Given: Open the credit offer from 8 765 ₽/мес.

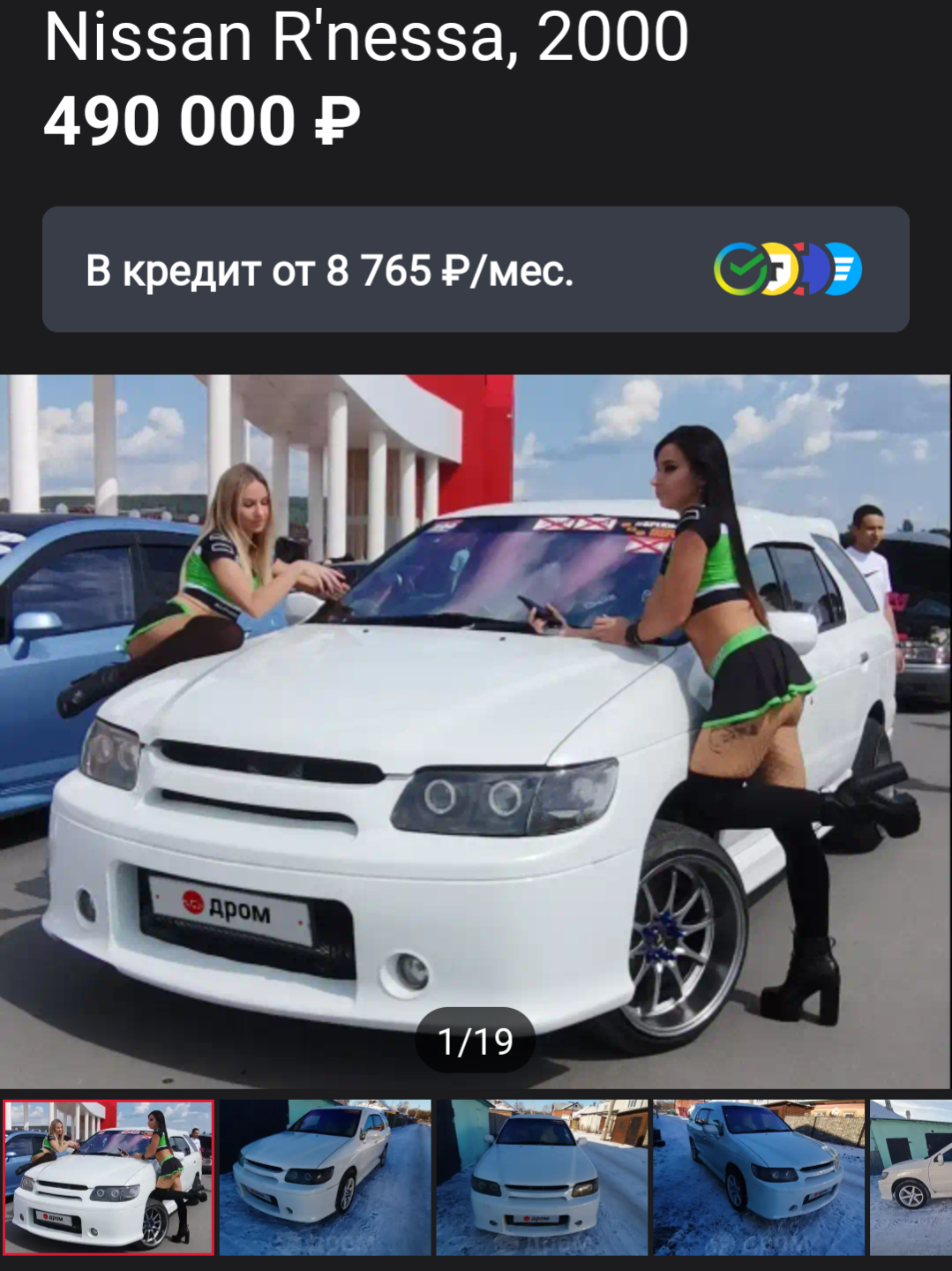Looking at the screenshot, I should click(476, 269).
